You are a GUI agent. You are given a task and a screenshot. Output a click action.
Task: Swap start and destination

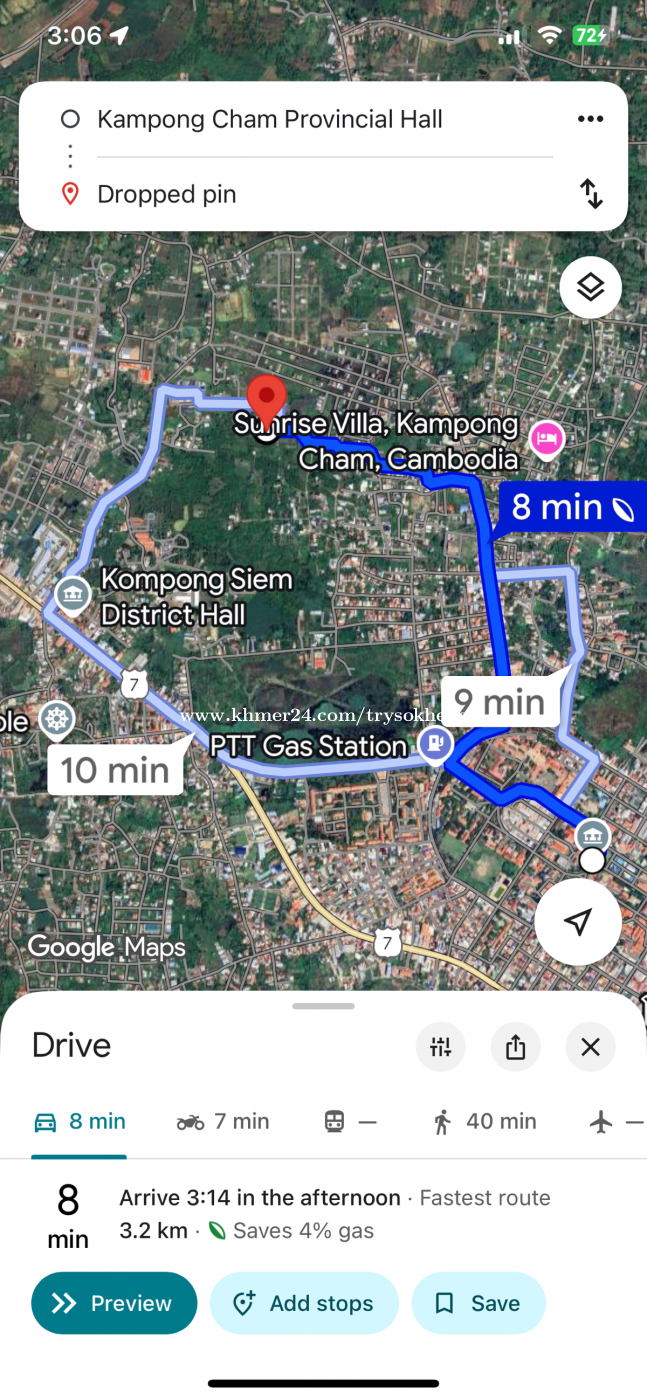tap(591, 193)
